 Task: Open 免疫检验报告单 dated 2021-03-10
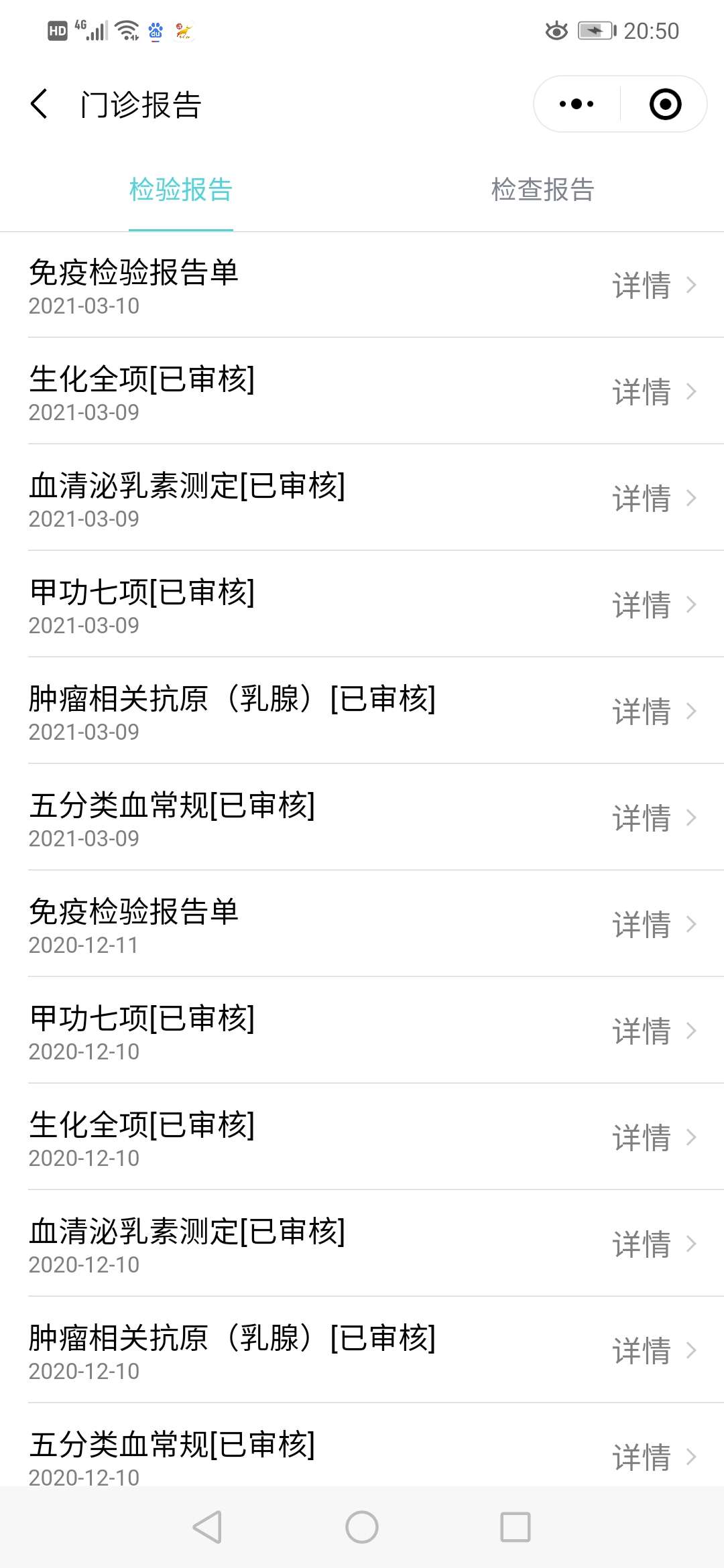point(362,285)
